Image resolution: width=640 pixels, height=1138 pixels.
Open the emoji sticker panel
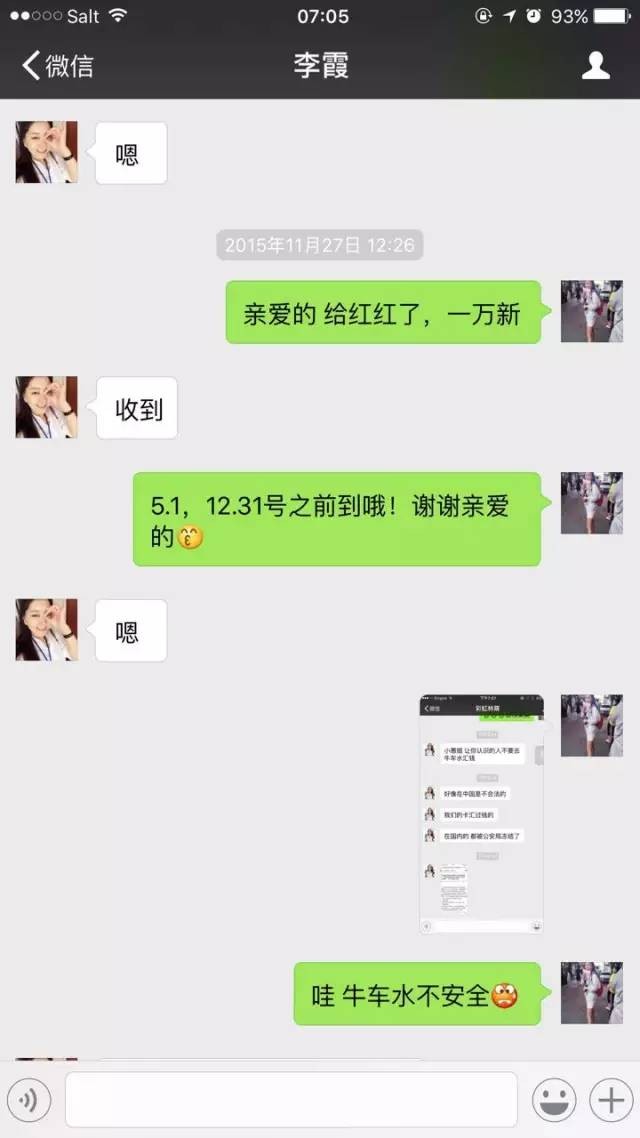click(553, 1100)
